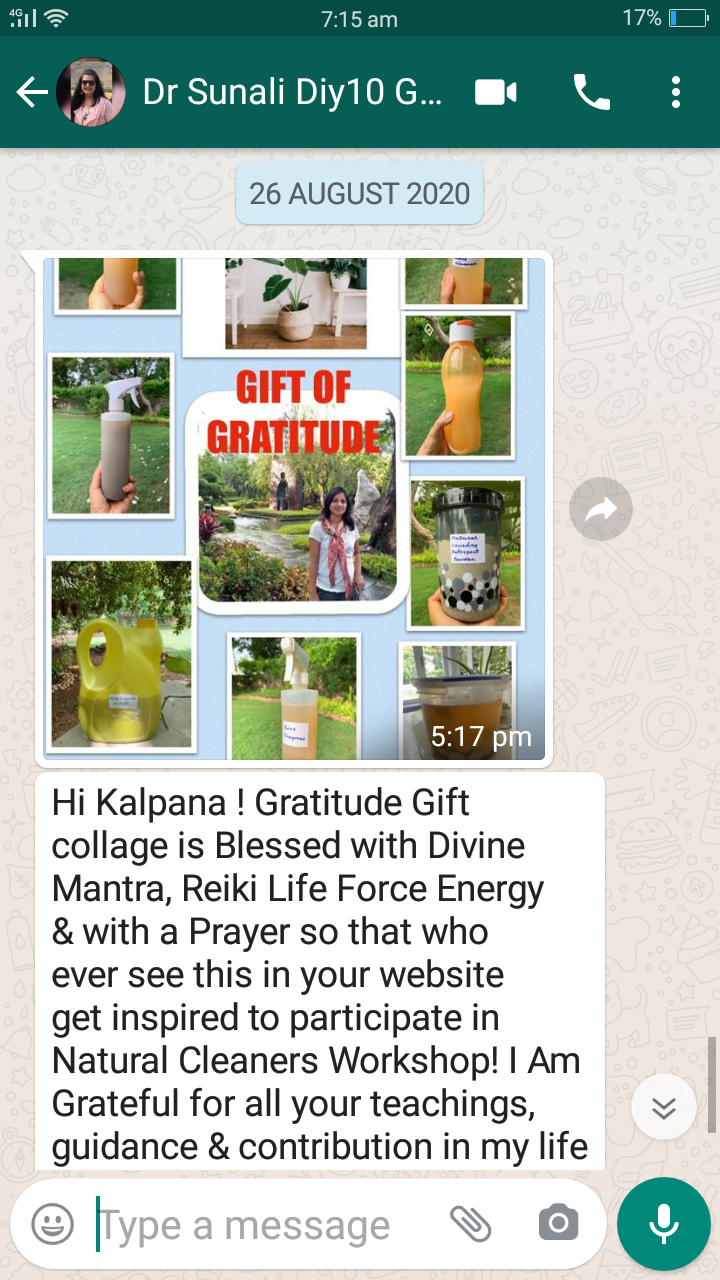Tap the microphone voice message button

(x=663, y=1223)
